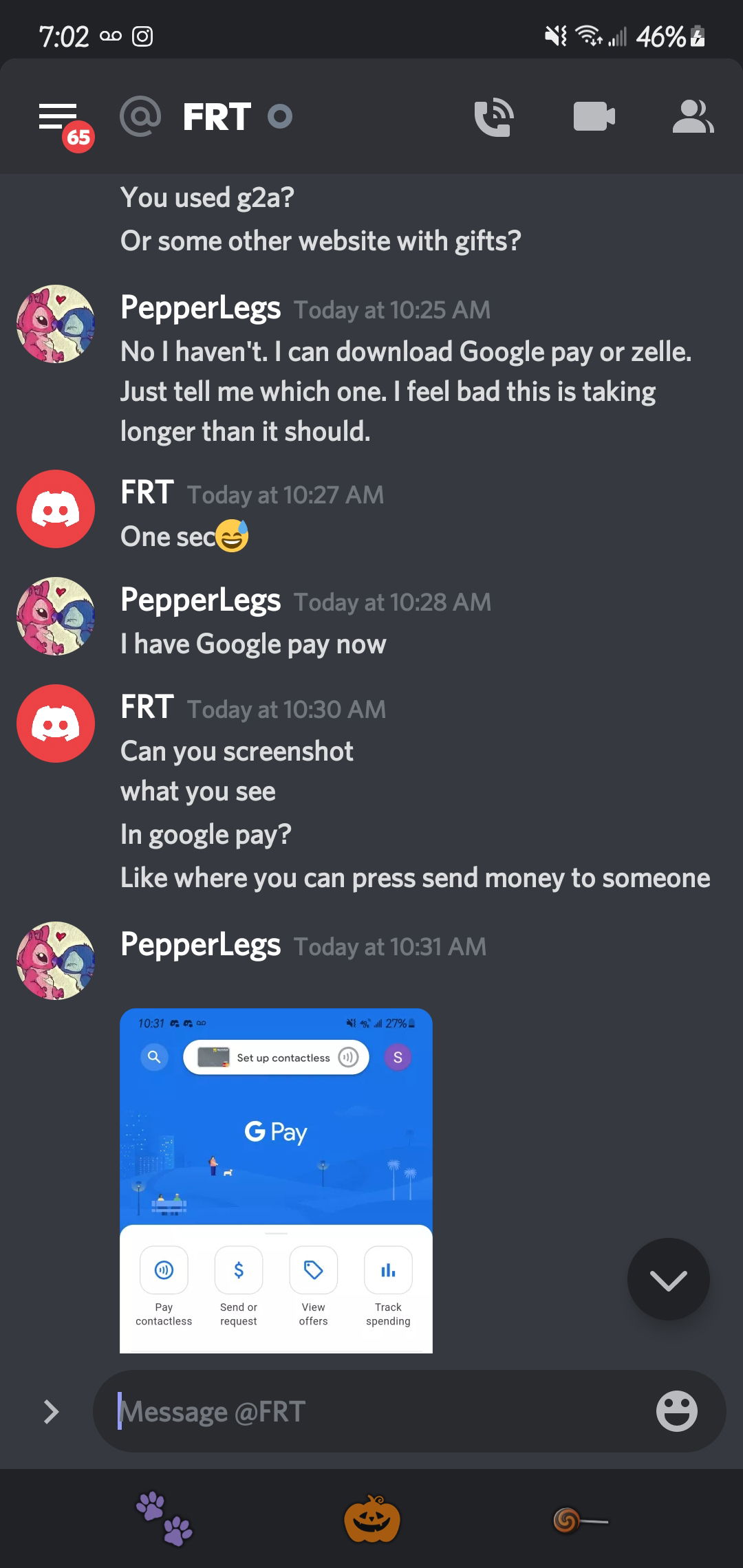The width and height of the screenshot is (743, 1568).
Task: Open the Google Pay screenshot attachment
Action: pyautogui.click(x=276, y=1180)
